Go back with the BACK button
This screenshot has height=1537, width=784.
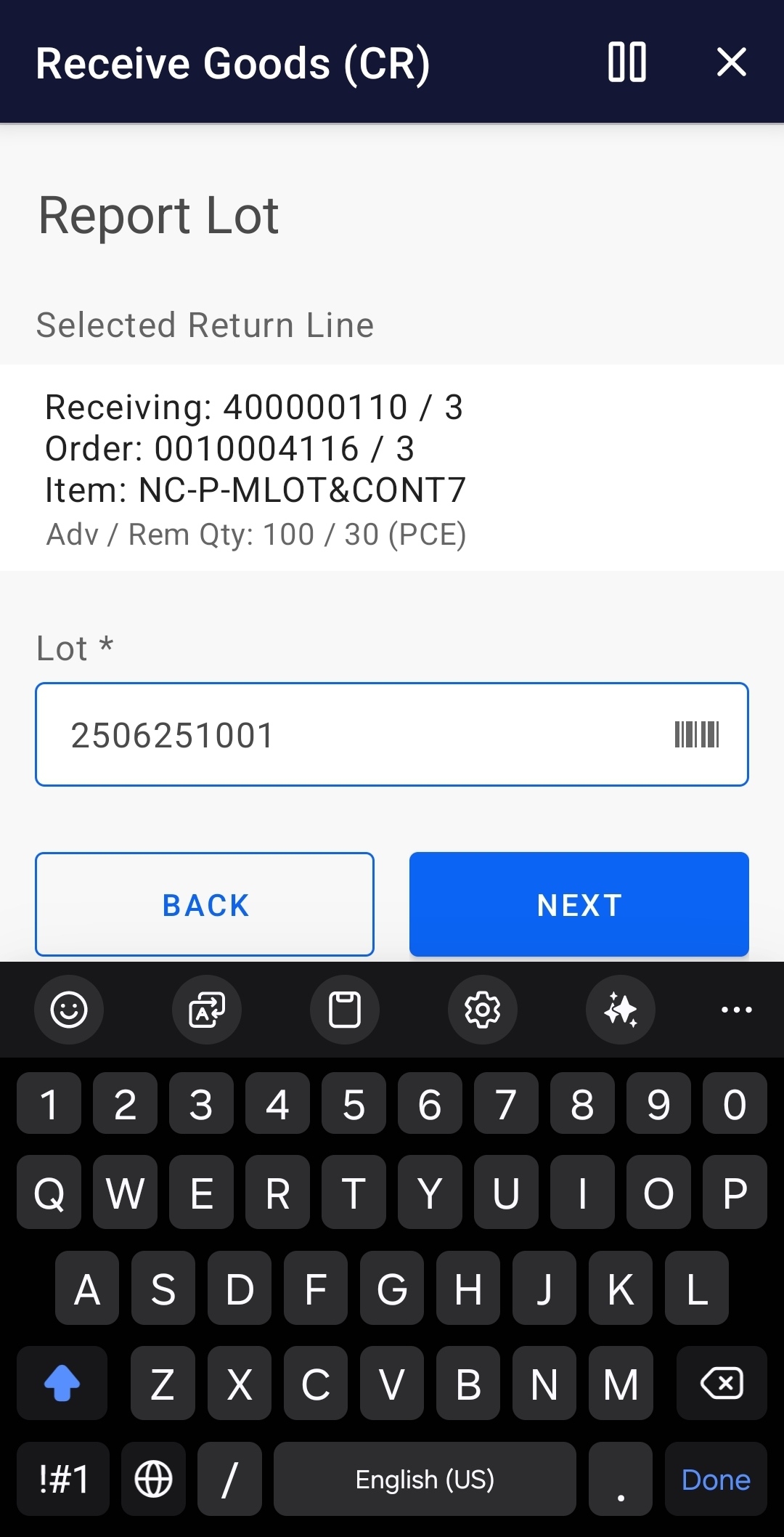[205, 904]
